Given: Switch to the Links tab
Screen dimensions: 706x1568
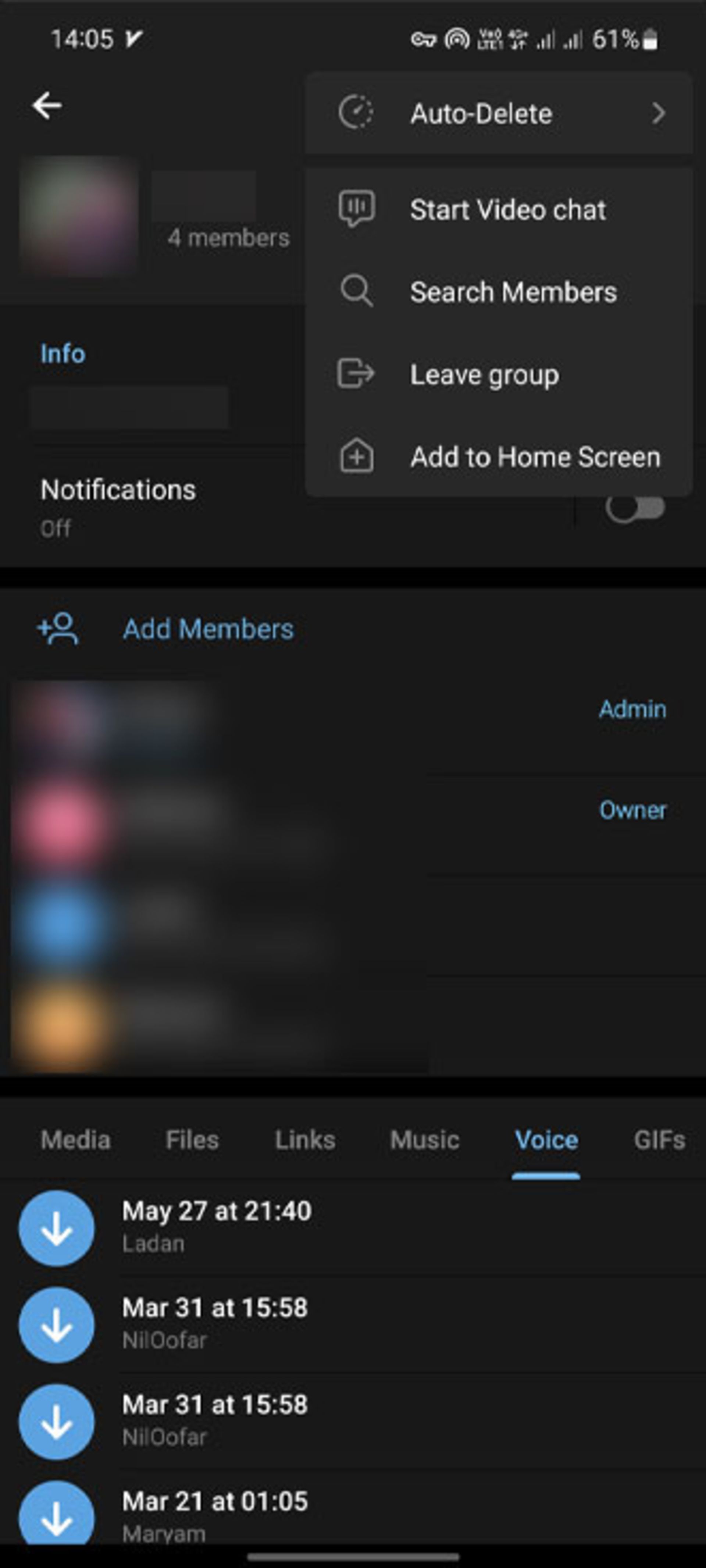Looking at the screenshot, I should coord(305,1140).
